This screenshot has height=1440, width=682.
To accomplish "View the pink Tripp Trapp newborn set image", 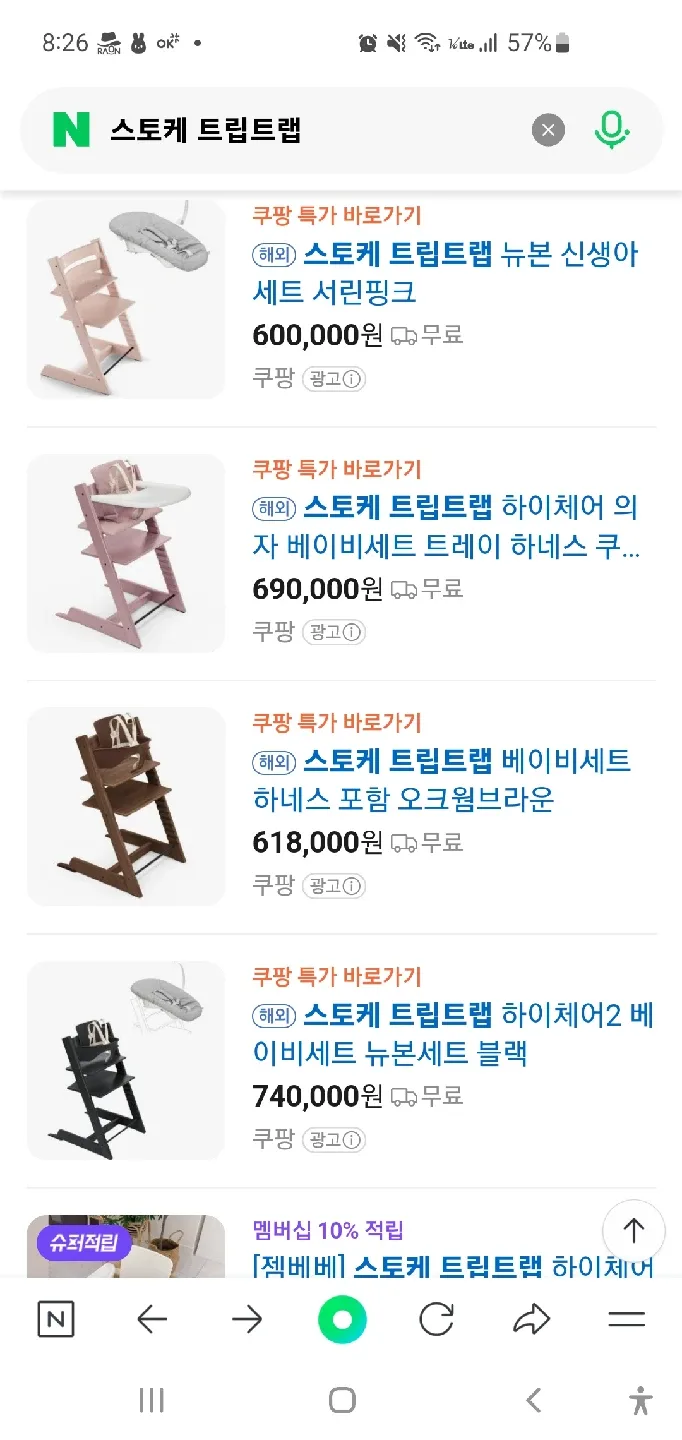I will [126, 300].
